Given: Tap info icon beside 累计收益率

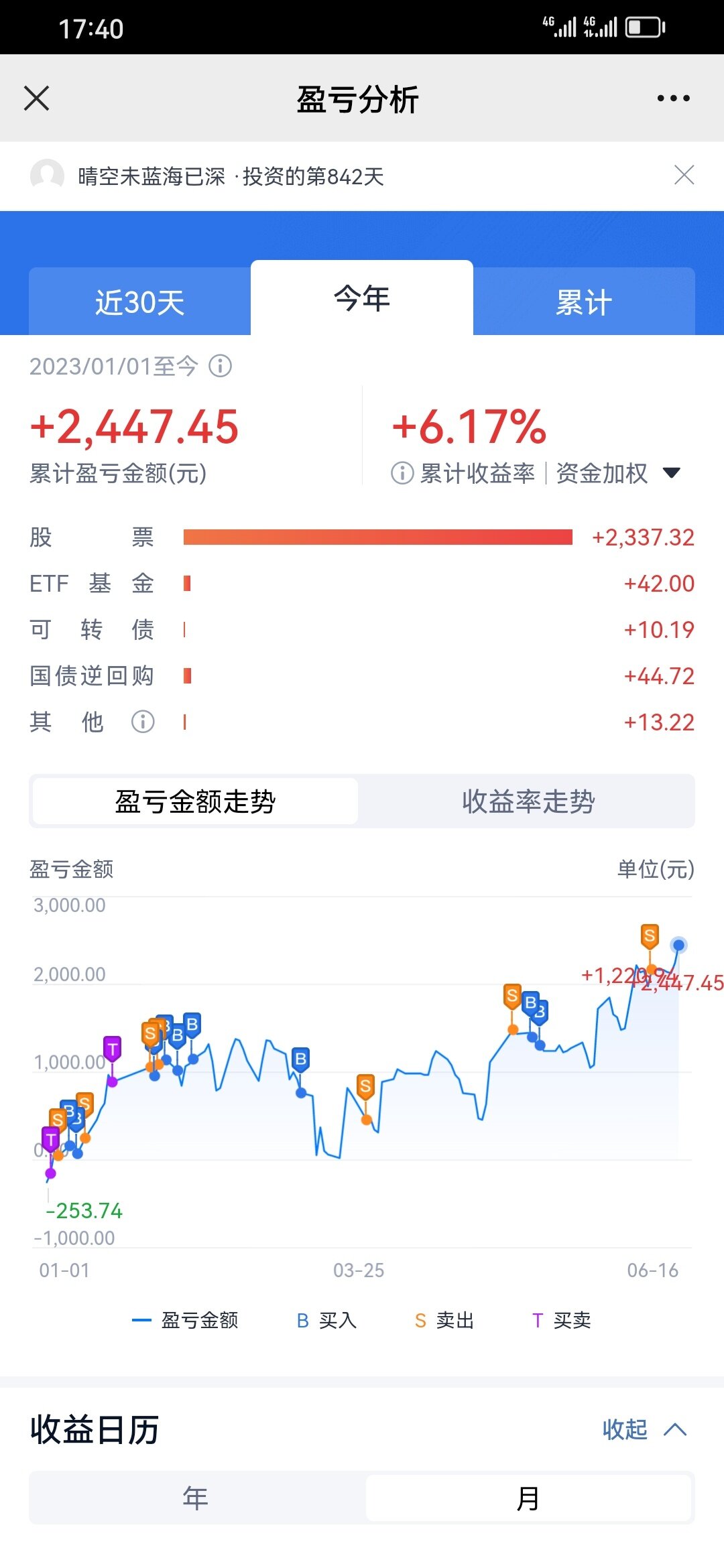Looking at the screenshot, I should 402,473.
